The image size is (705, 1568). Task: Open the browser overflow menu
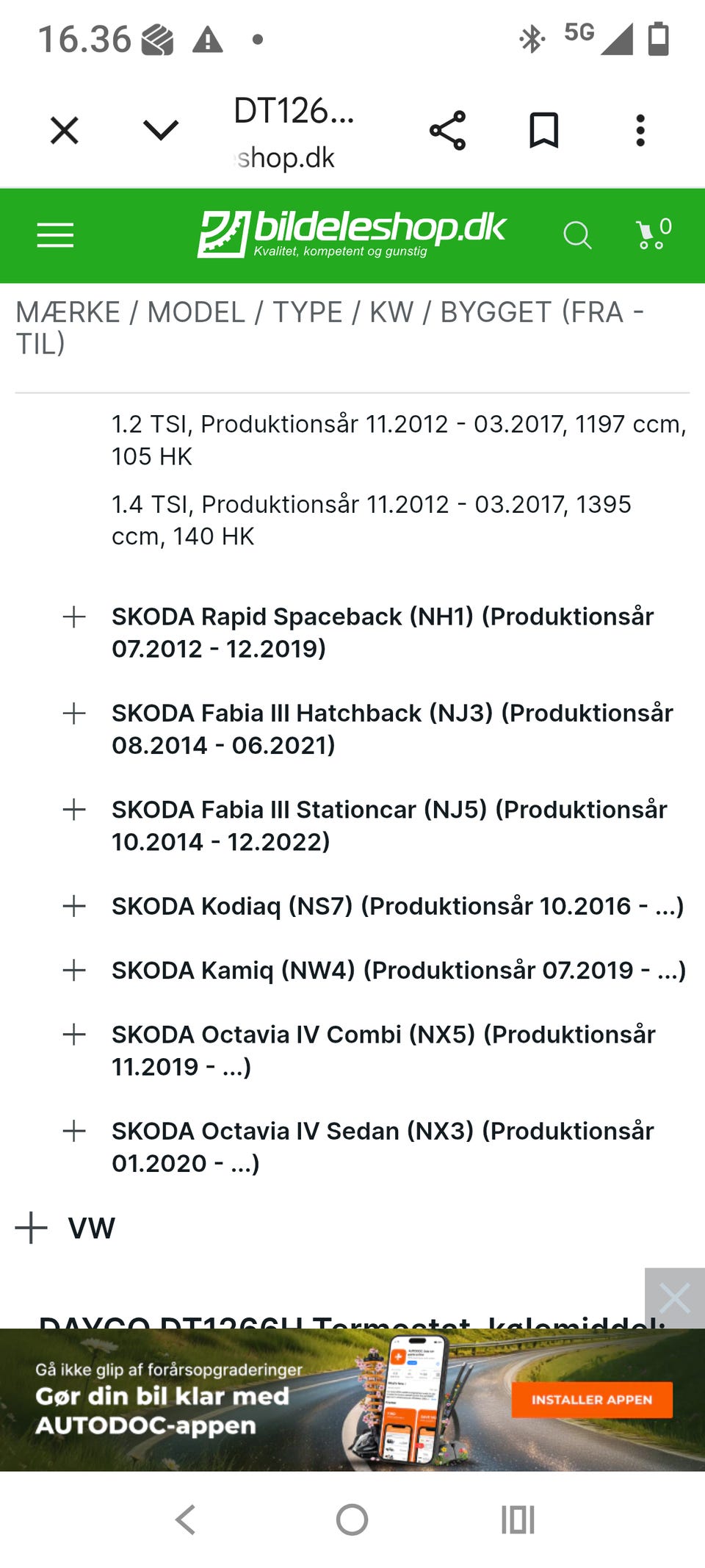[x=640, y=131]
